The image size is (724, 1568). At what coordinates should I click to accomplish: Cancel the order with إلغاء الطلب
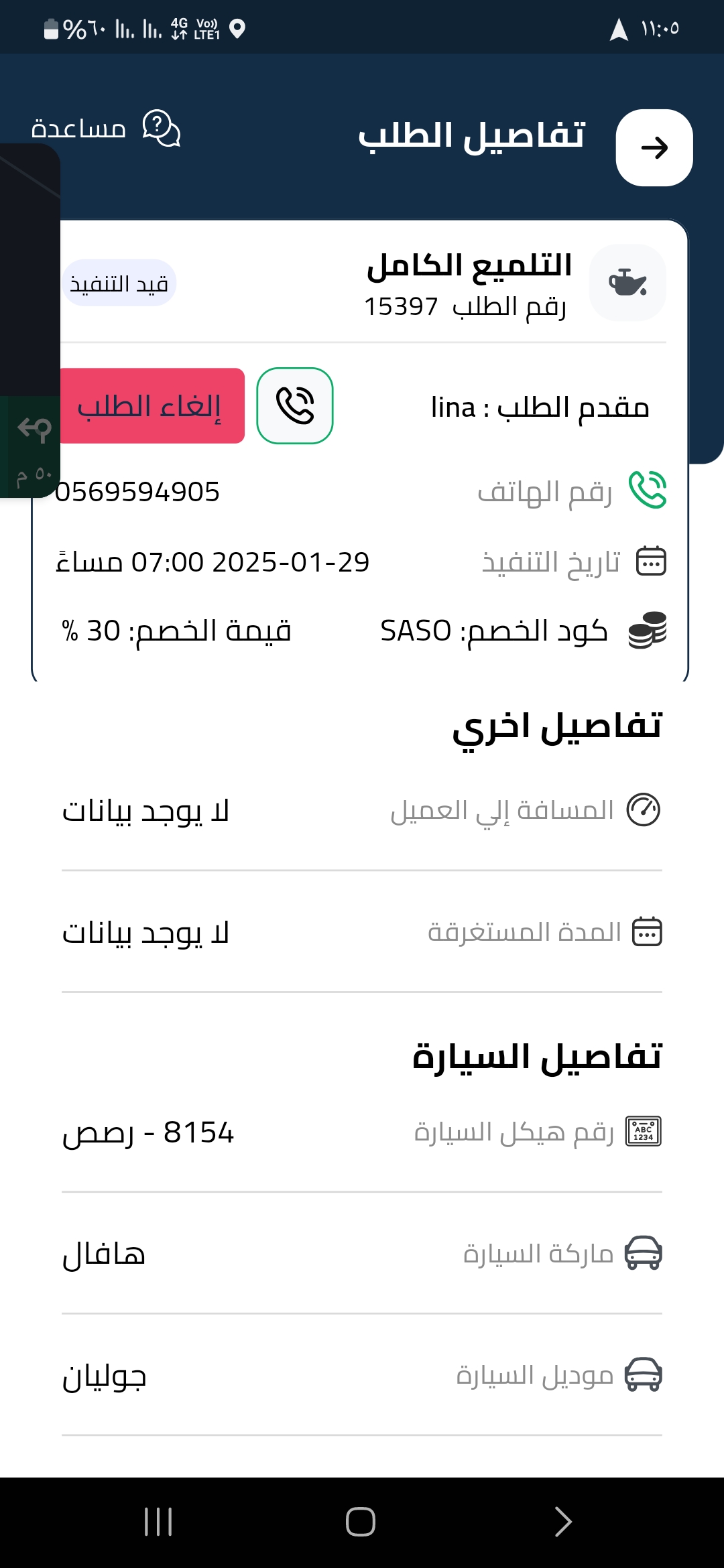152,405
